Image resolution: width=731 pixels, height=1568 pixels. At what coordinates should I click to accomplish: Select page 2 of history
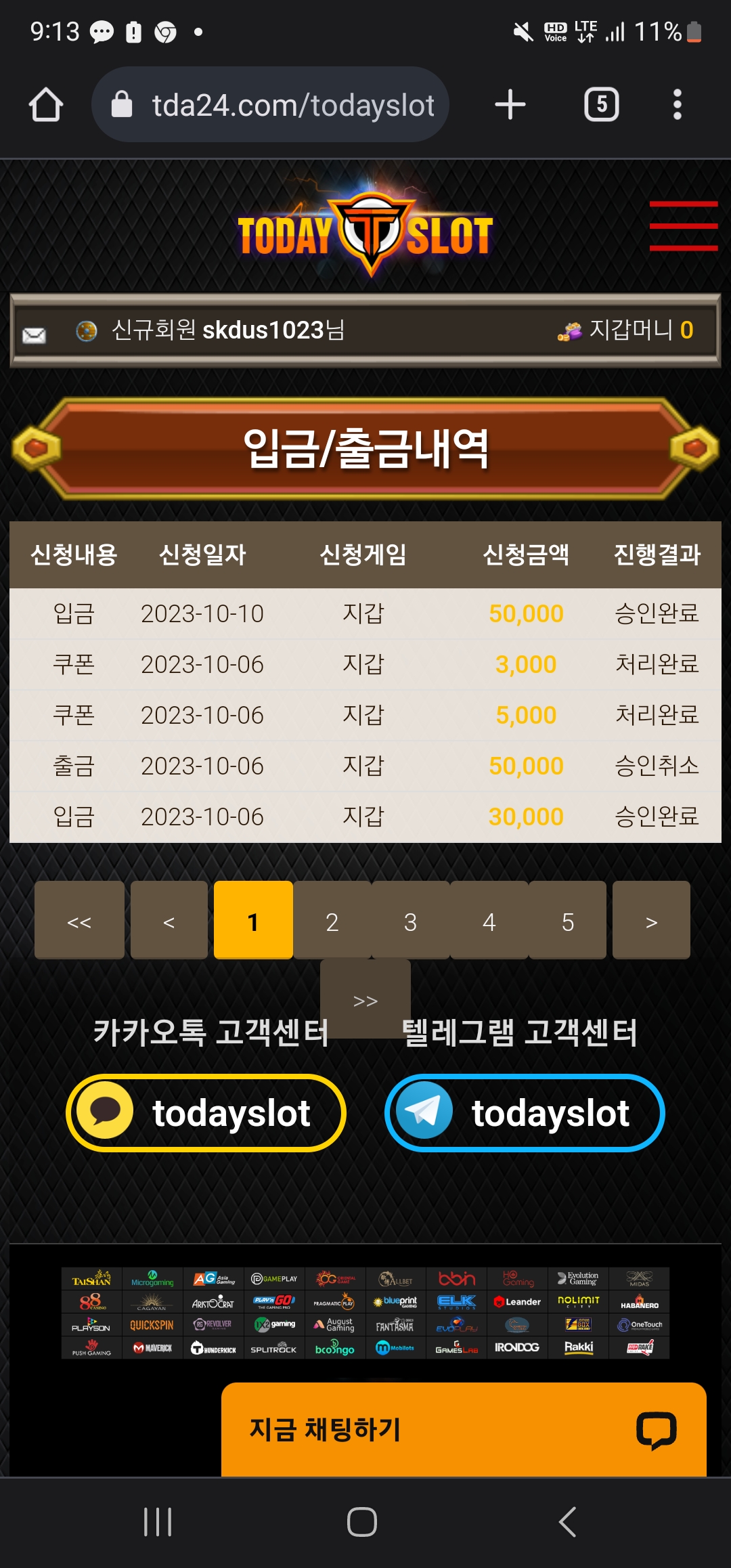[332, 921]
